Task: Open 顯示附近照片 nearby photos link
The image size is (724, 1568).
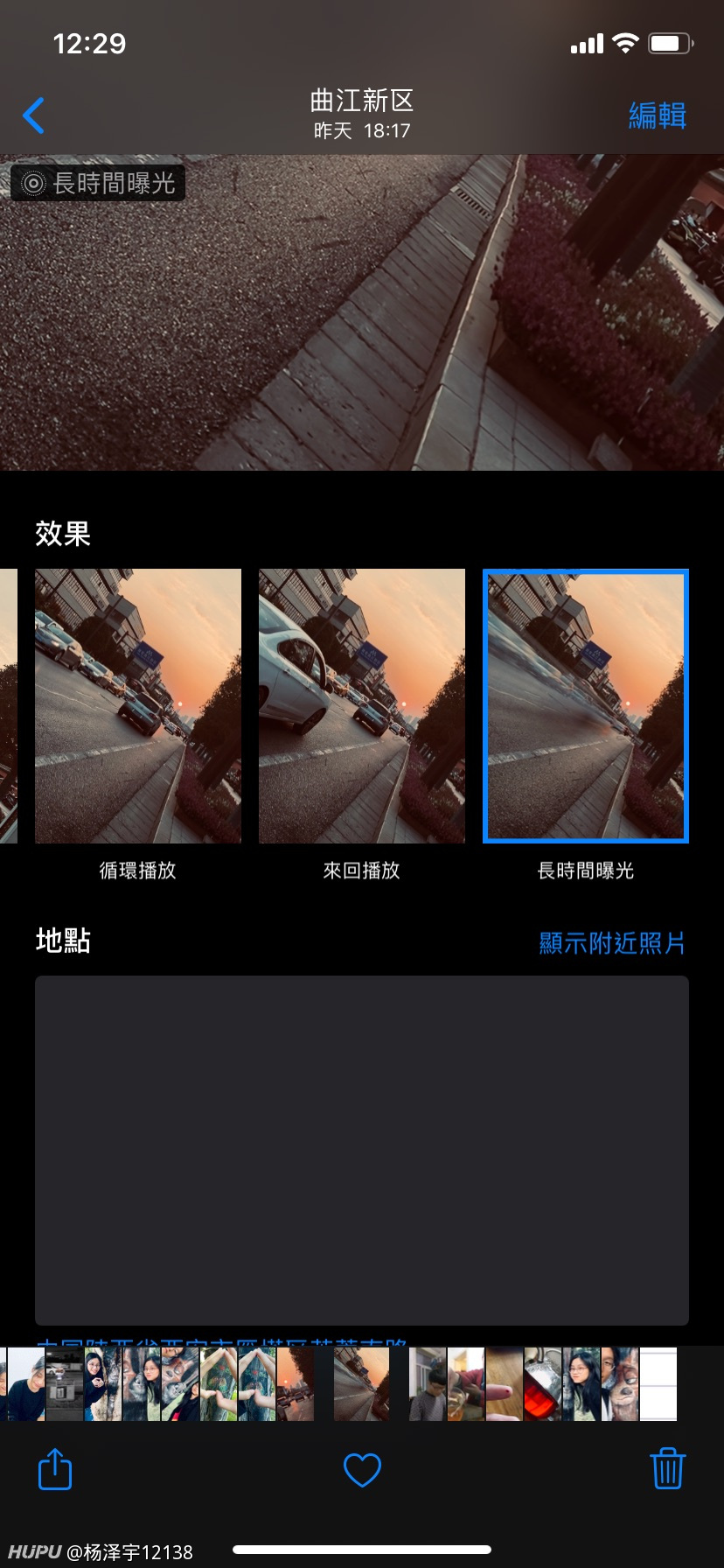Action: (x=612, y=942)
